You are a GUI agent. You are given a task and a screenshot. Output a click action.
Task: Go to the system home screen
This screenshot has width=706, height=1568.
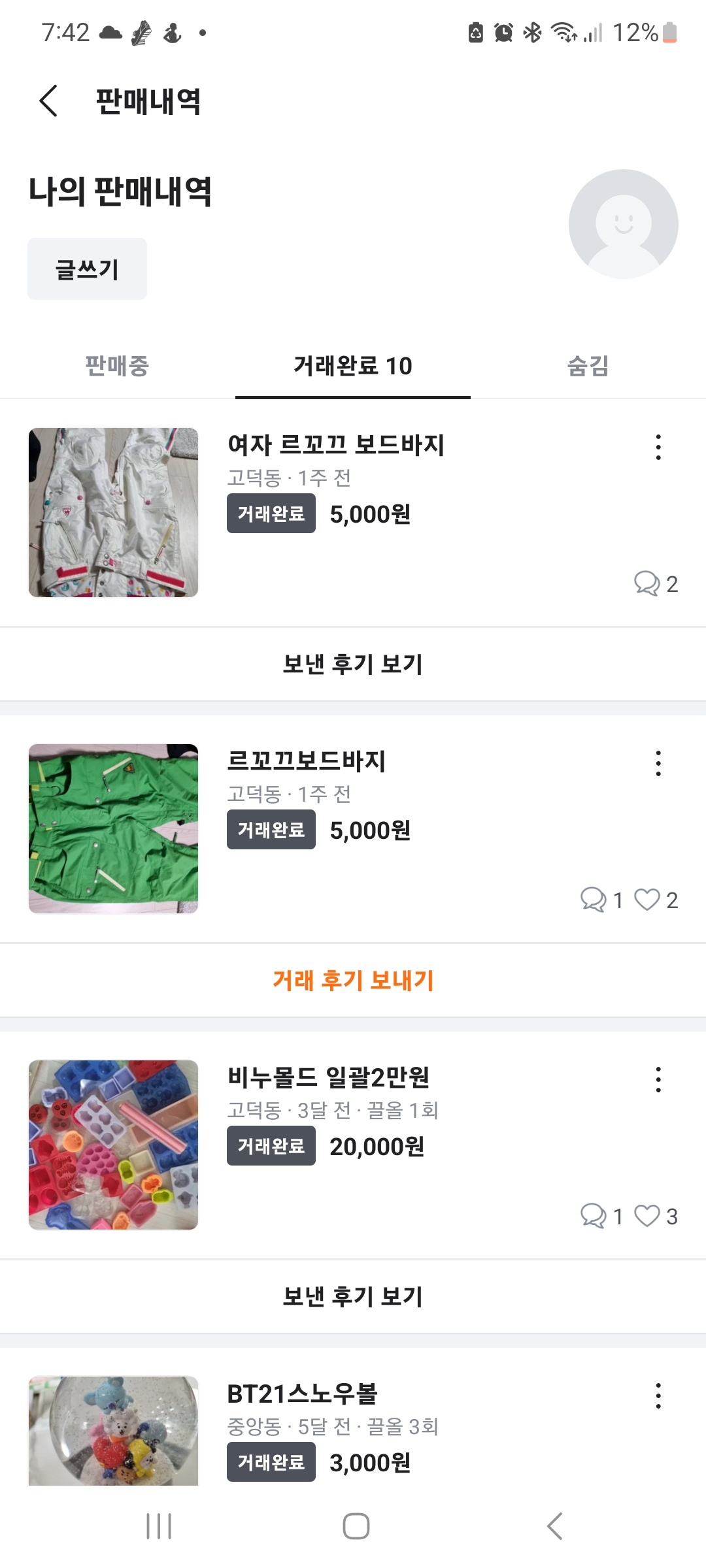tap(356, 1526)
